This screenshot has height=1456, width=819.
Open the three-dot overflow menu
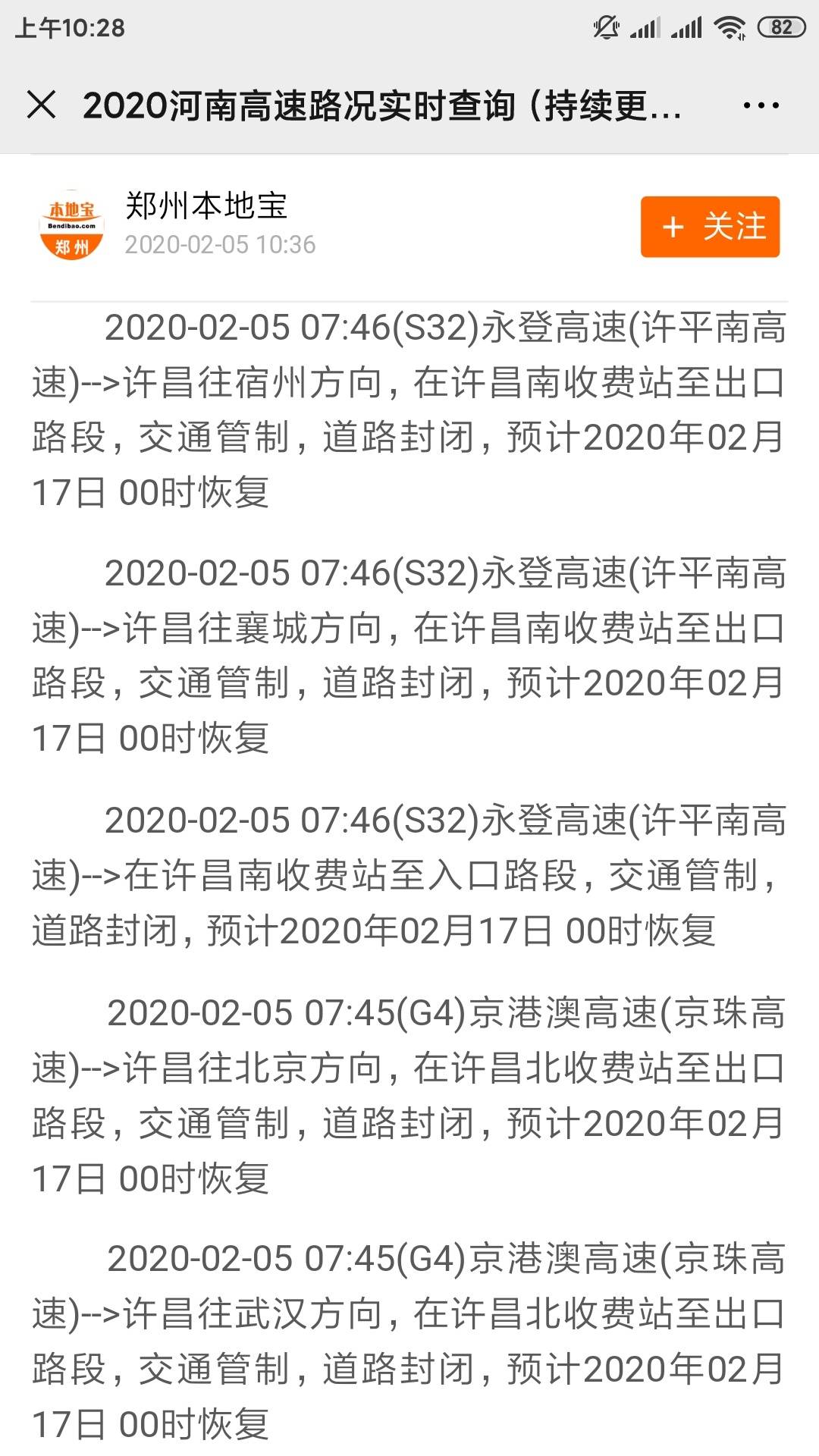pos(761,105)
